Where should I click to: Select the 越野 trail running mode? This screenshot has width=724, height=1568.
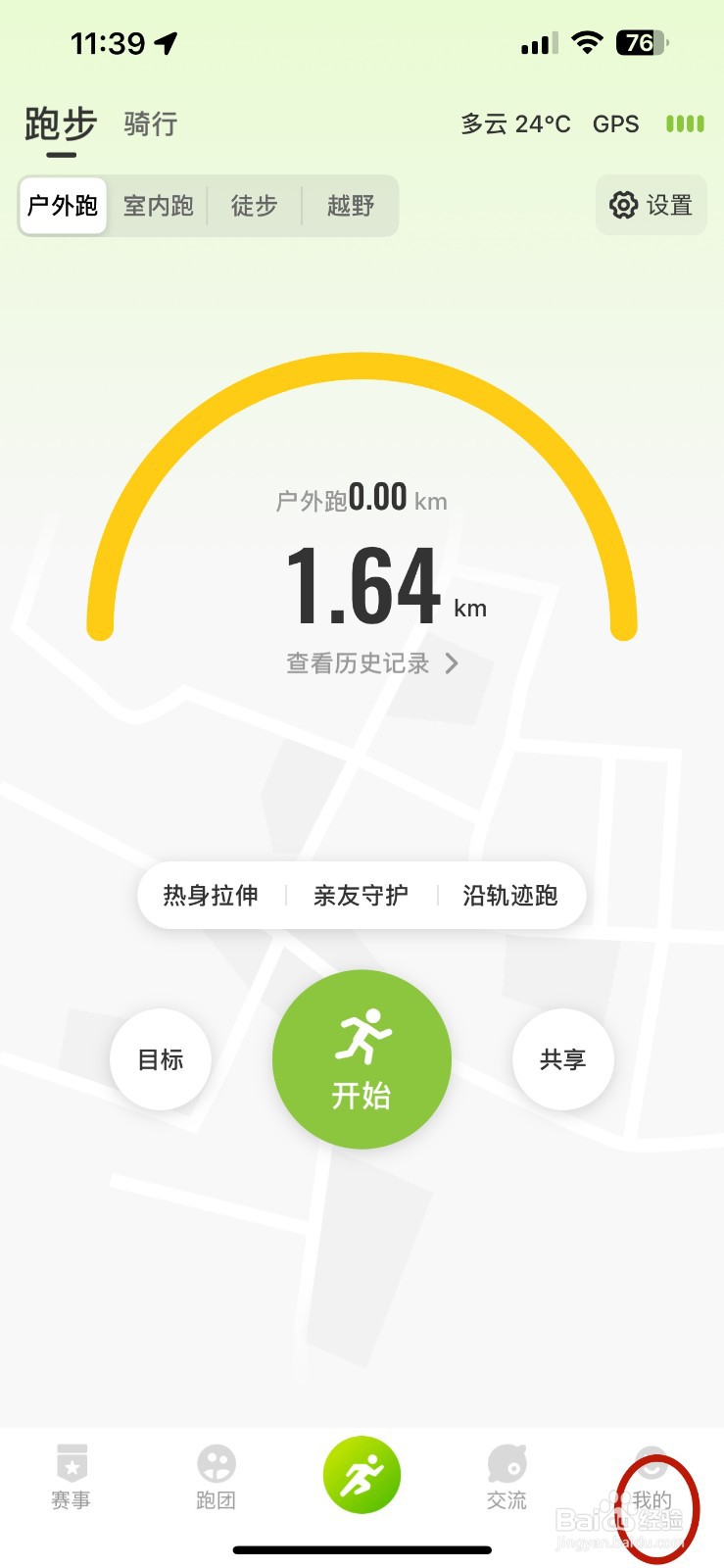click(349, 206)
